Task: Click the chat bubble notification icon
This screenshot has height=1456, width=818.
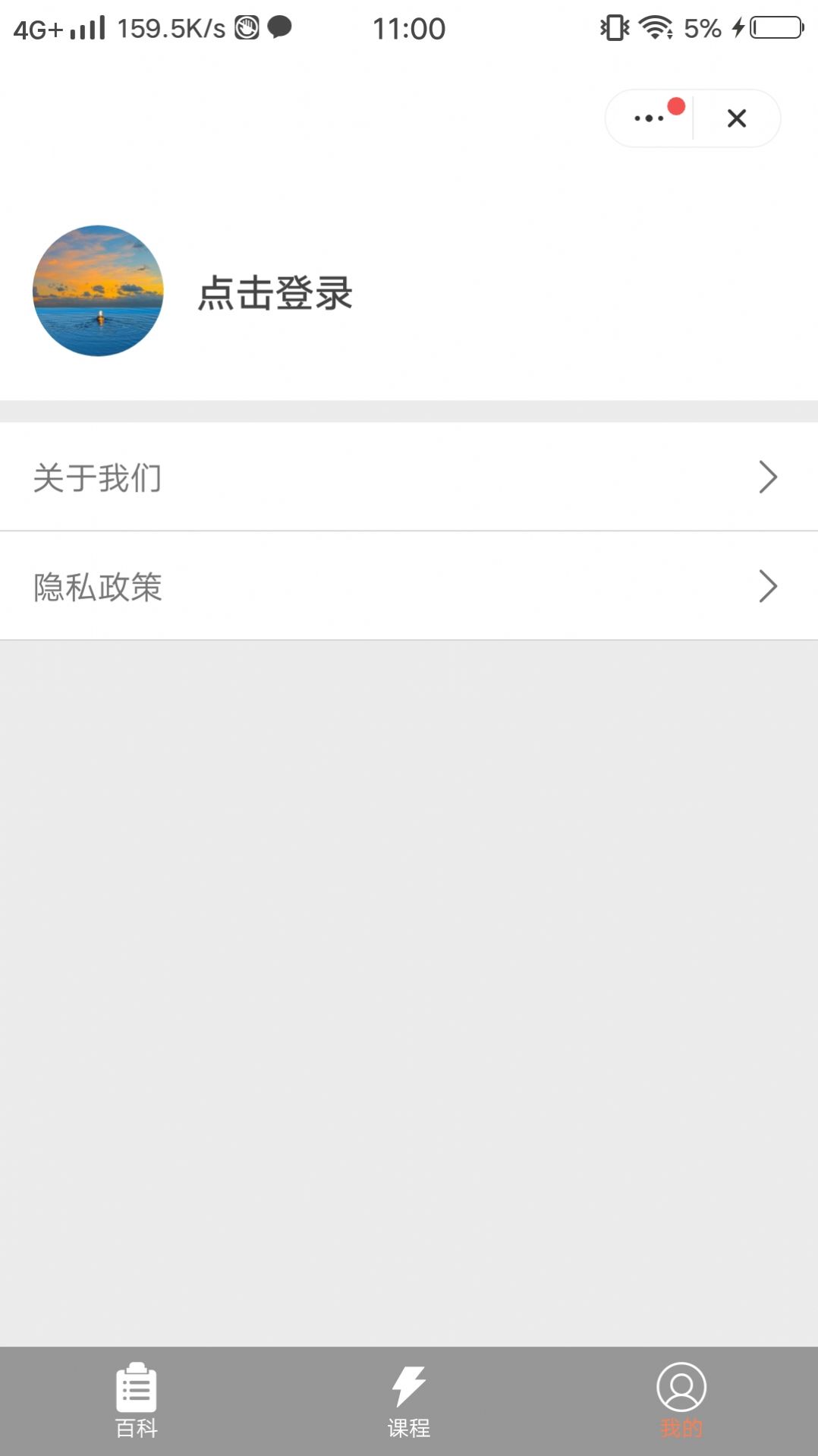Action: point(278,28)
